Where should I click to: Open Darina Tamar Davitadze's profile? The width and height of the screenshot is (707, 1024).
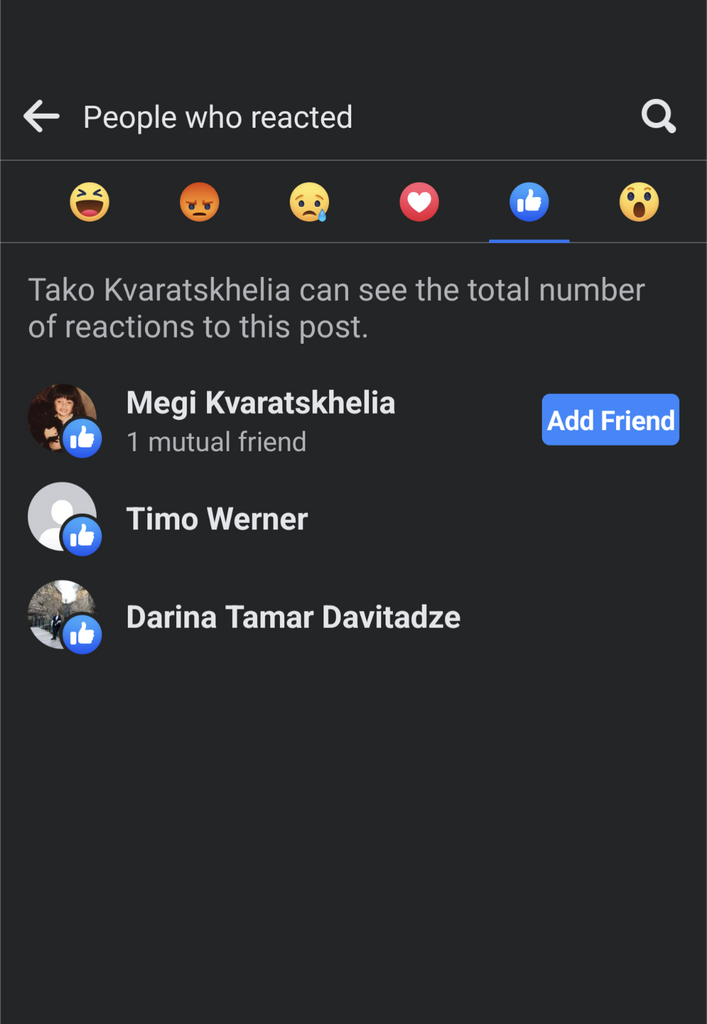tap(293, 617)
